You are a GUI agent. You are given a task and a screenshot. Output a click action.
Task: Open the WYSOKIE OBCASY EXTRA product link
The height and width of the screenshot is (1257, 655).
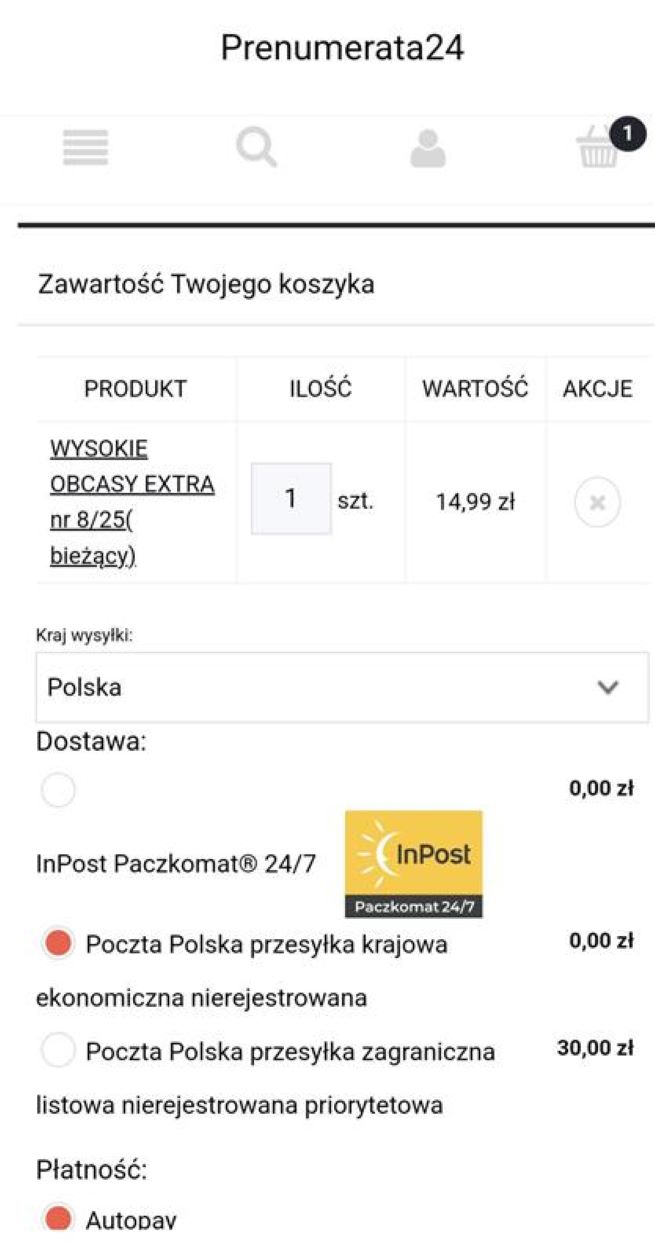132,502
